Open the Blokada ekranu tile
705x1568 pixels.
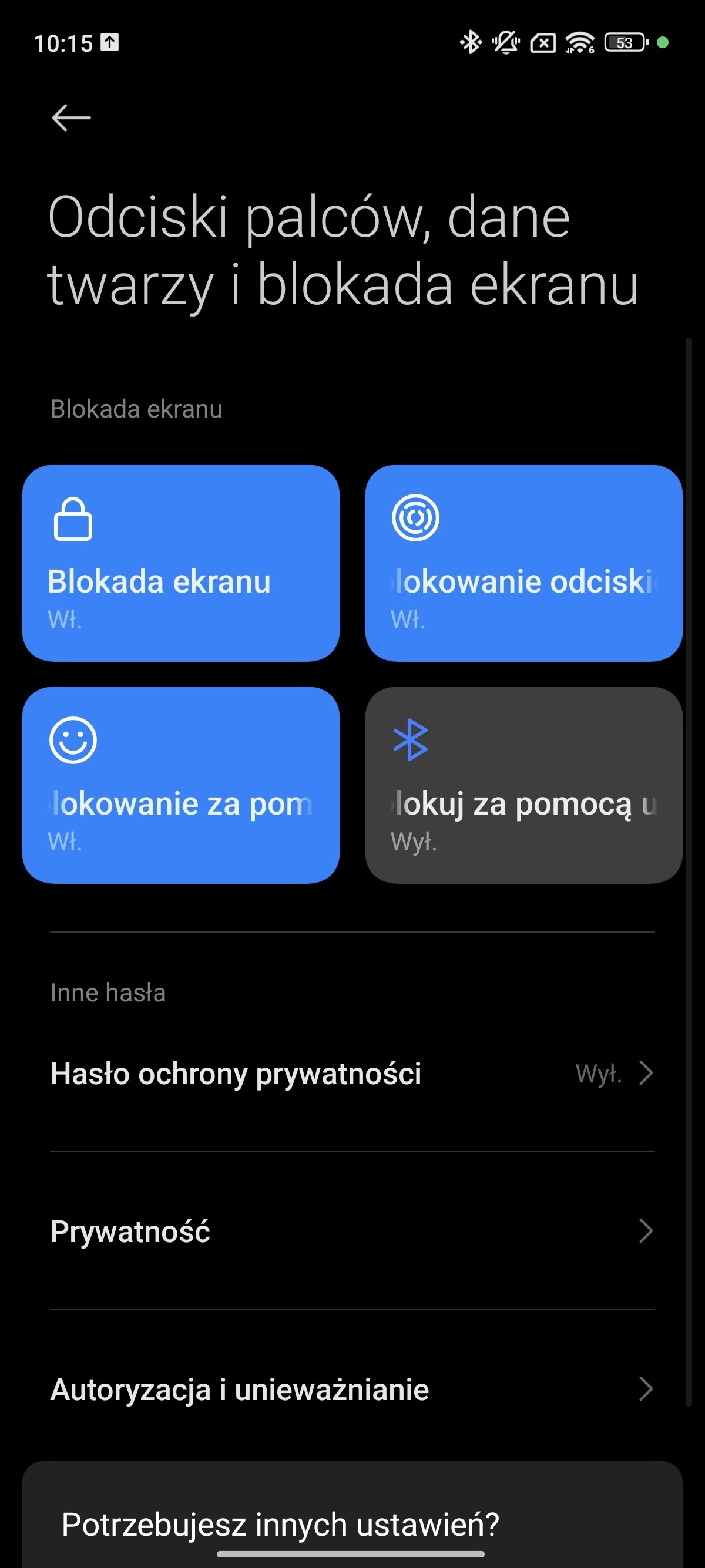(x=181, y=563)
